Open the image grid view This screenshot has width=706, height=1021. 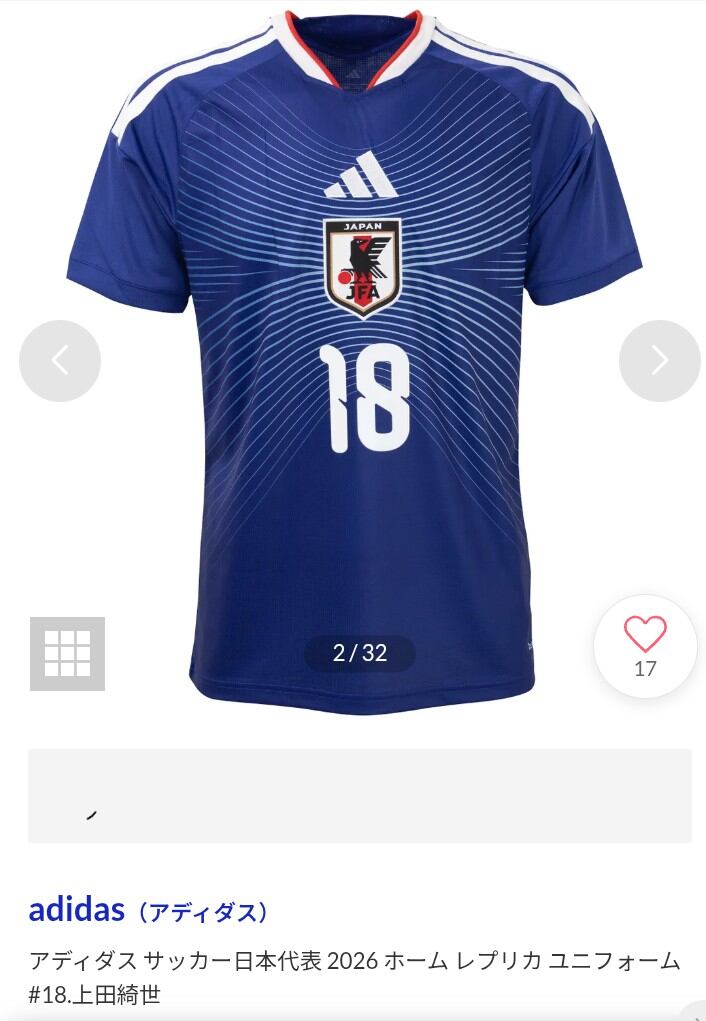point(68,654)
